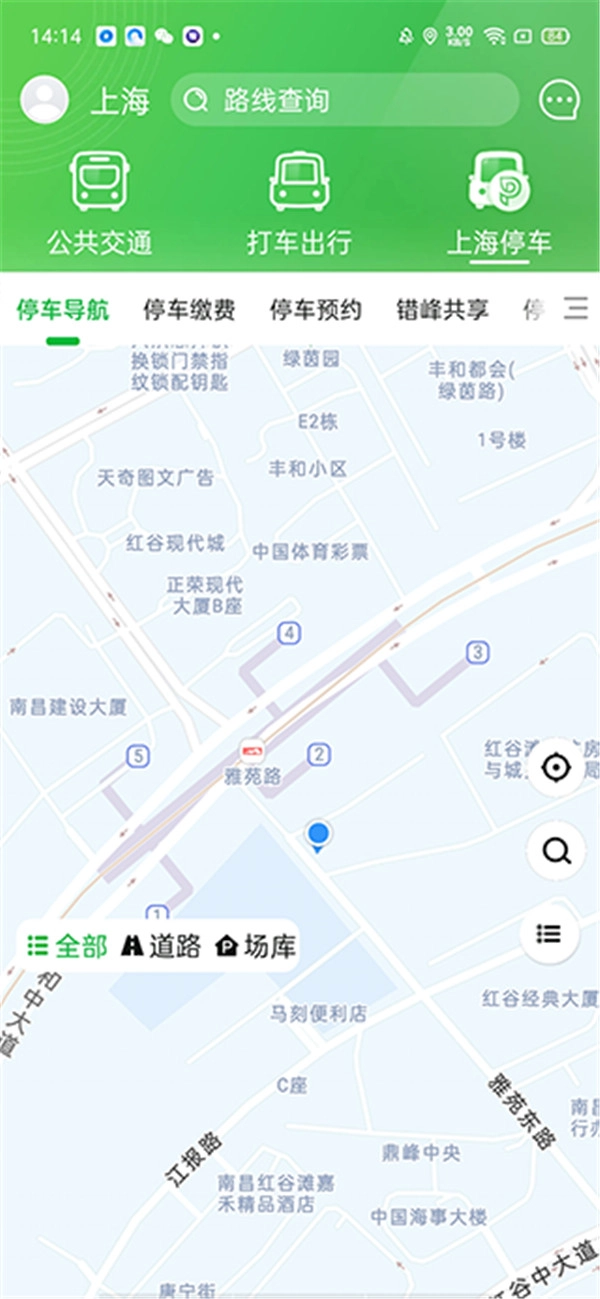The height and width of the screenshot is (1299, 600).
Task: Open the parking list view button
Action: coord(549,934)
